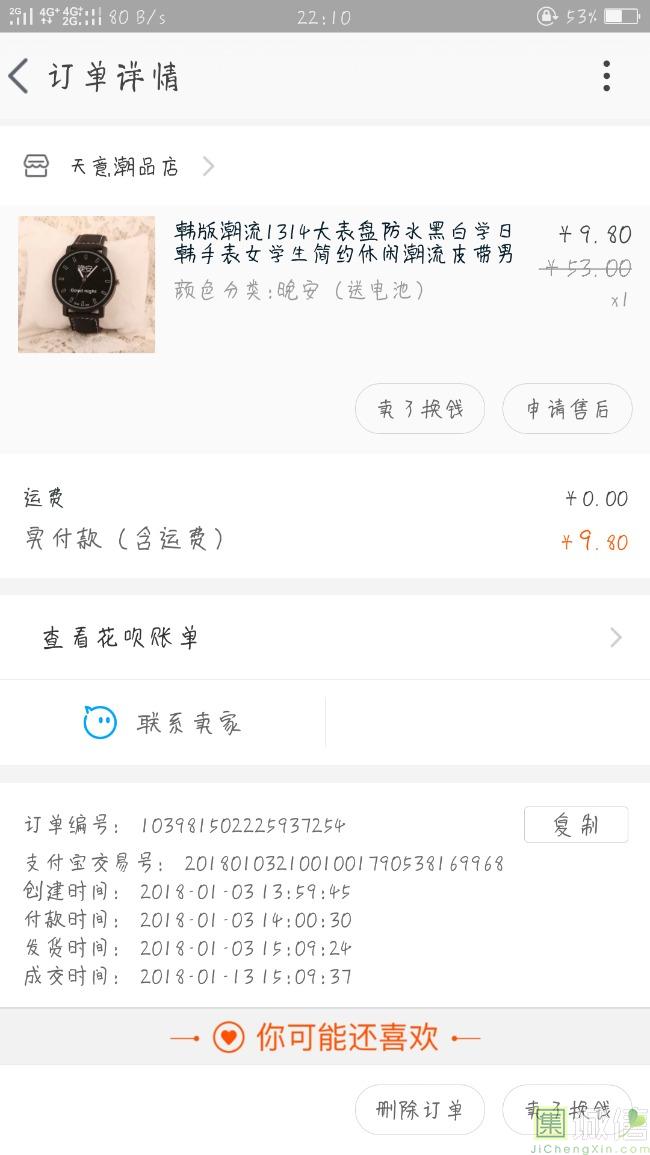Contact the seller via 联系卖家
The height and width of the screenshot is (1155, 650).
tap(163, 722)
